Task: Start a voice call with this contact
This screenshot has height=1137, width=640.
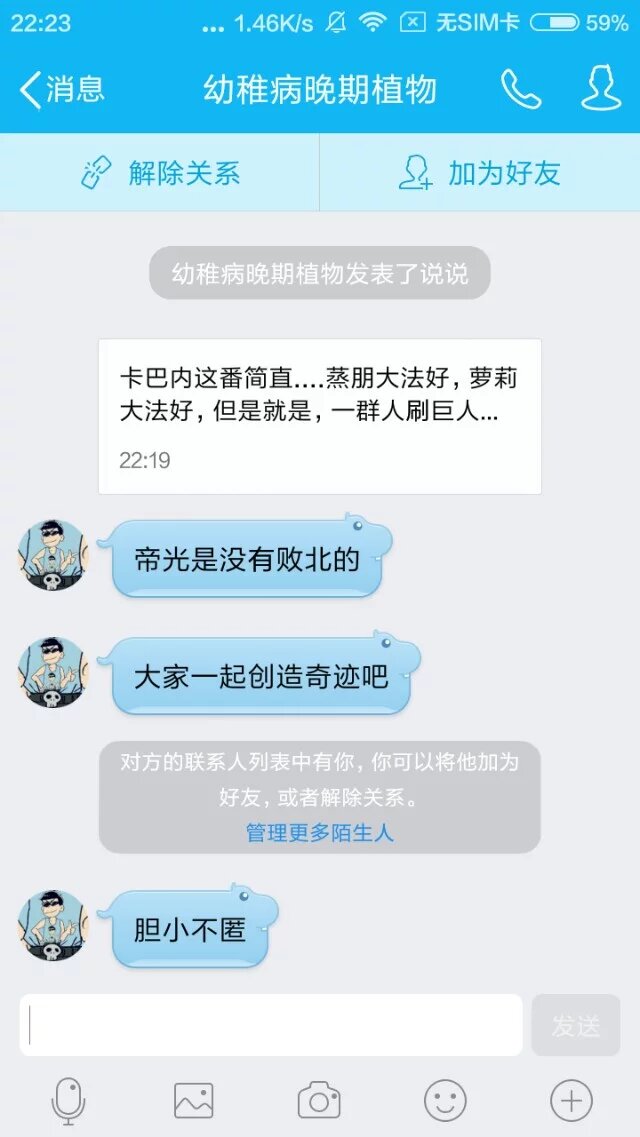Action: pos(521,90)
